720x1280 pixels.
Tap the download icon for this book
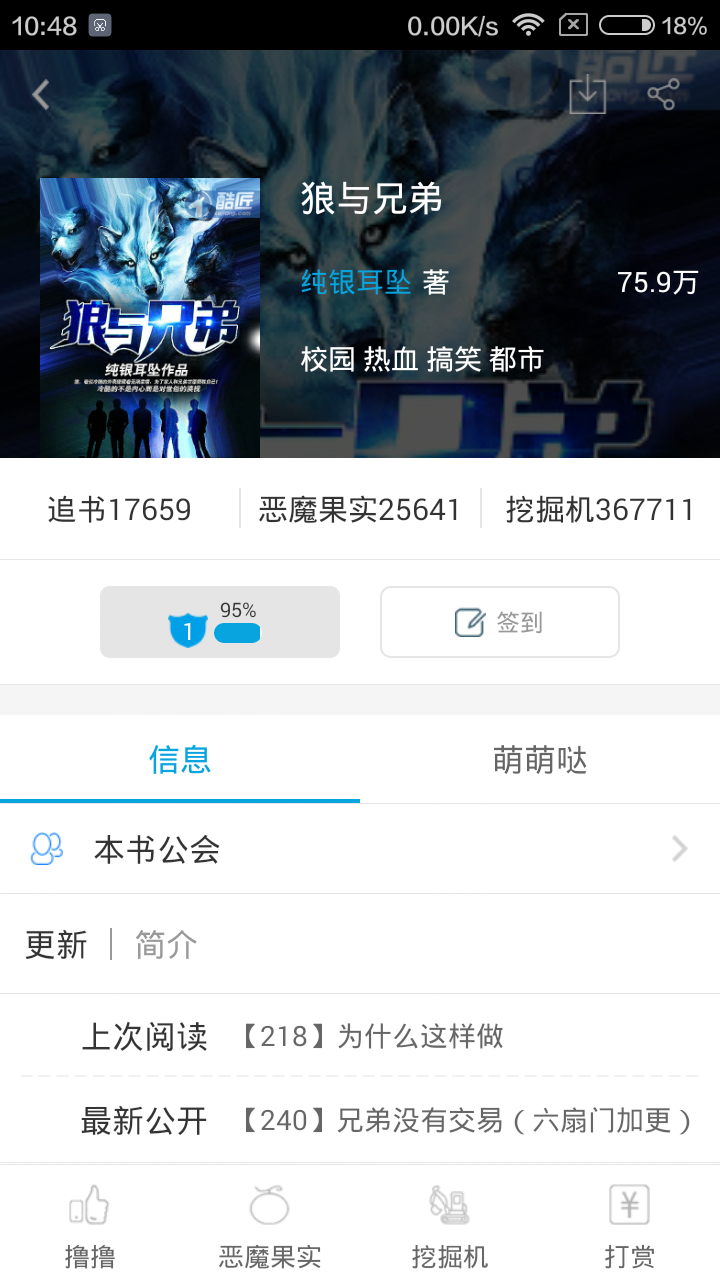pyautogui.click(x=587, y=94)
